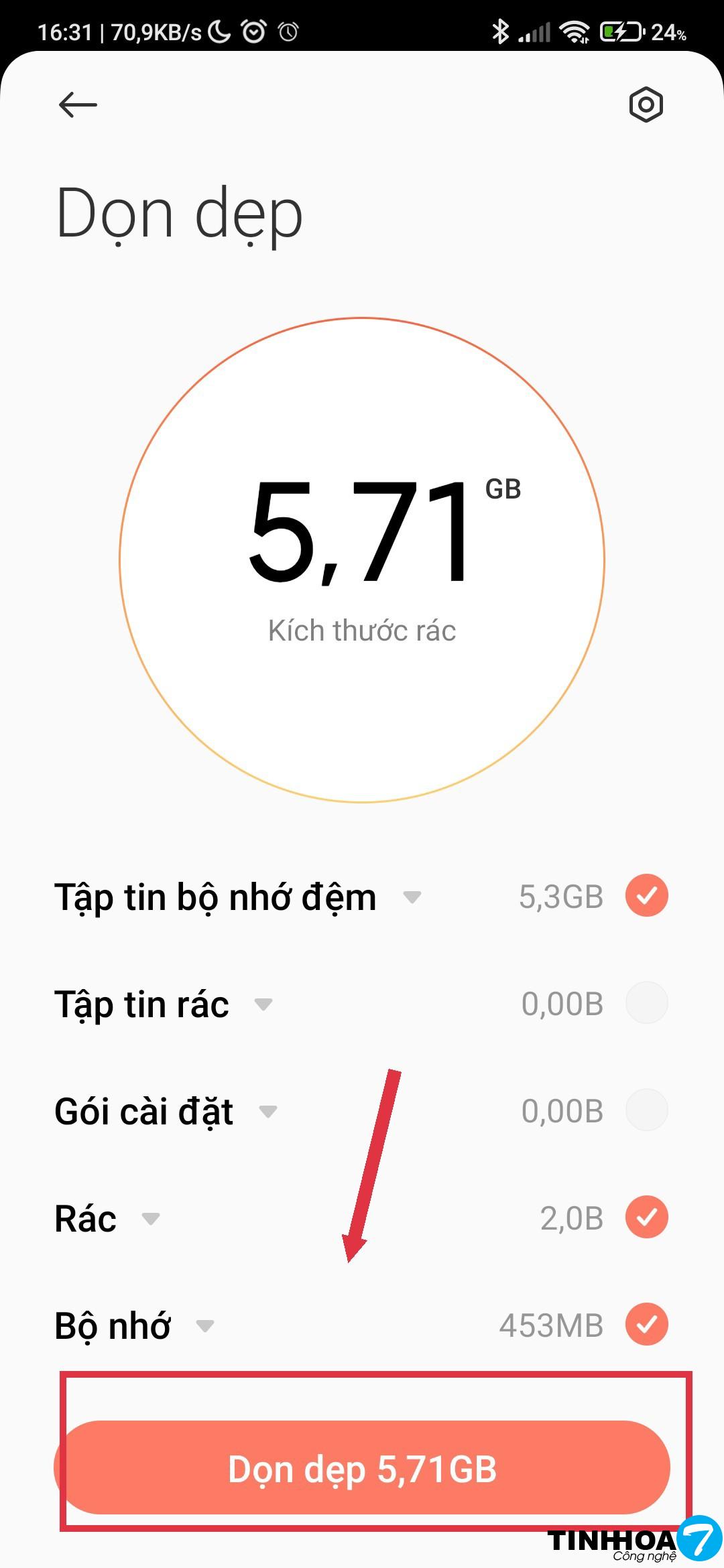The image size is (724, 1568).
Task: Deselect the Rác 2,0B checkbox
Action: 646,1217
